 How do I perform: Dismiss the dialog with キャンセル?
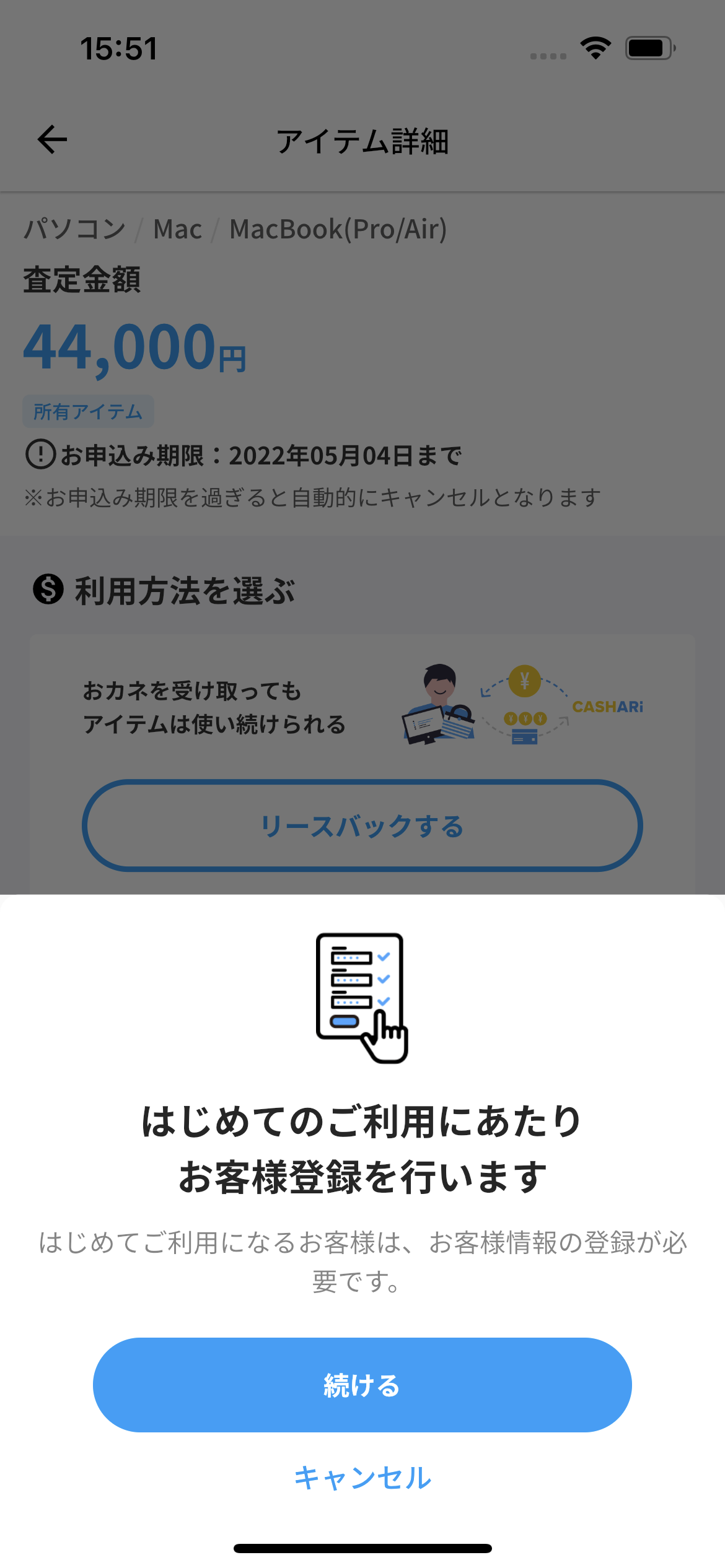click(362, 1478)
